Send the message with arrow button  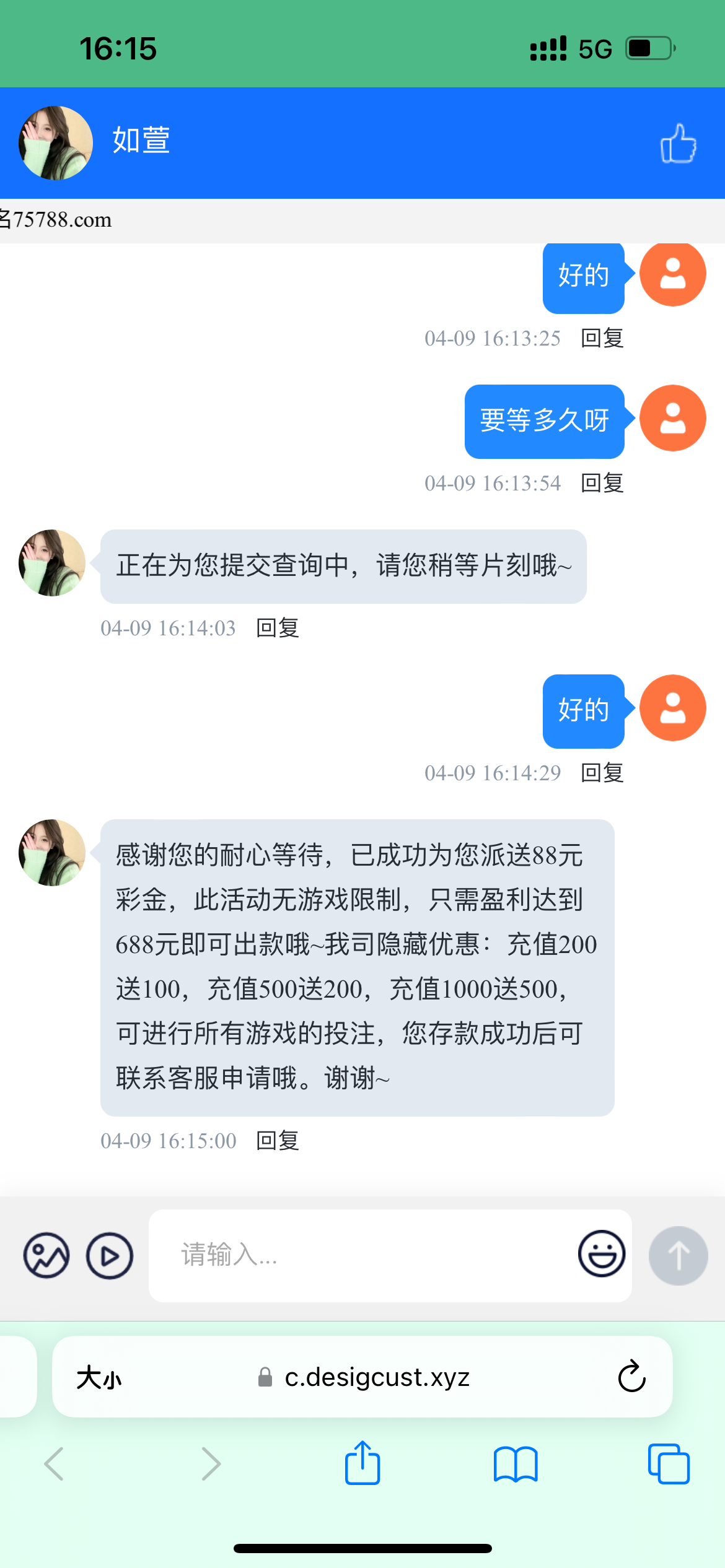click(x=678, y=1255)
